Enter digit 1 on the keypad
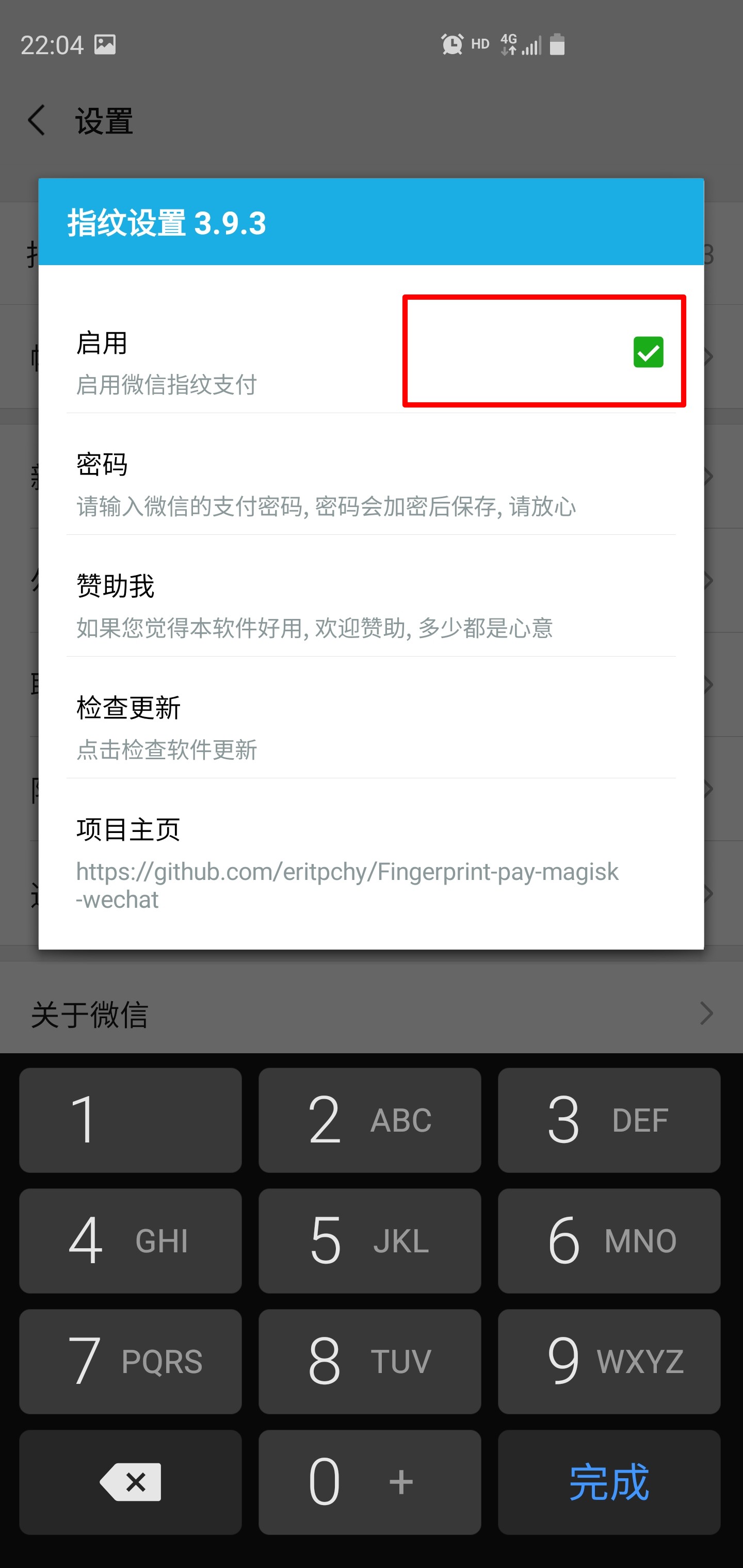 tap(131, 1120)
